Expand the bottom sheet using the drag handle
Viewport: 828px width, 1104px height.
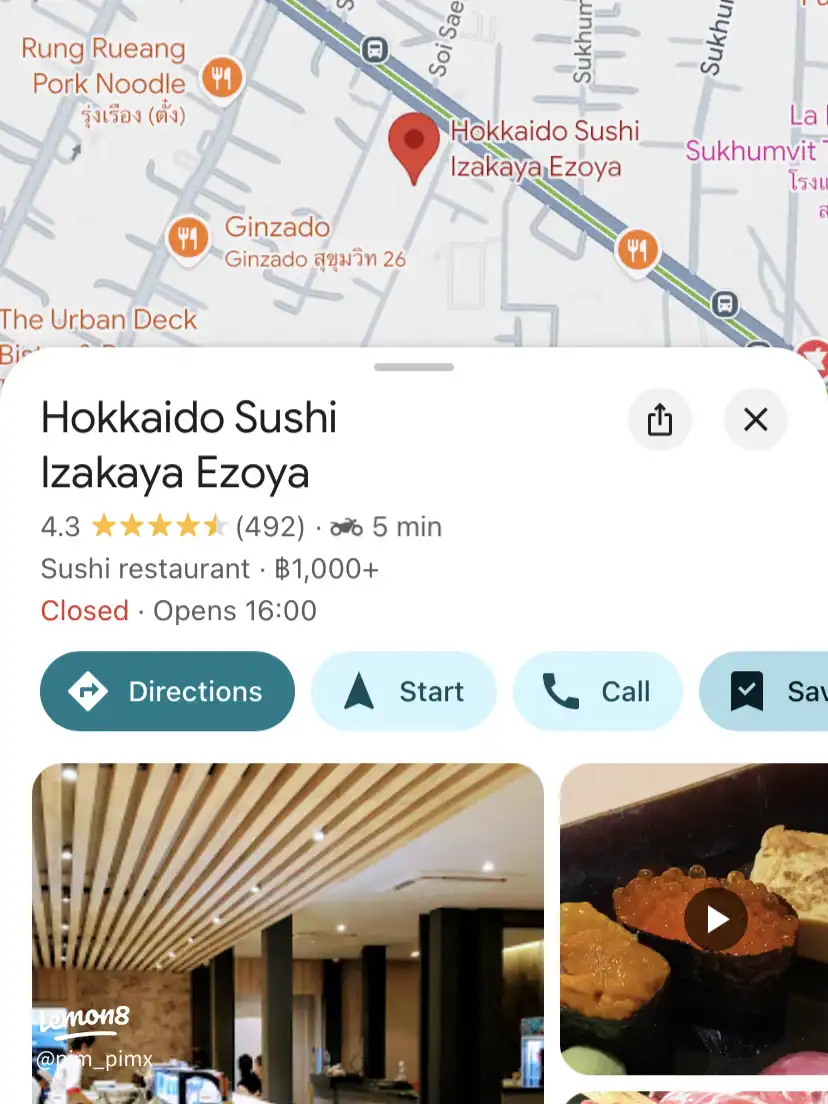click(x=413, y=367)
